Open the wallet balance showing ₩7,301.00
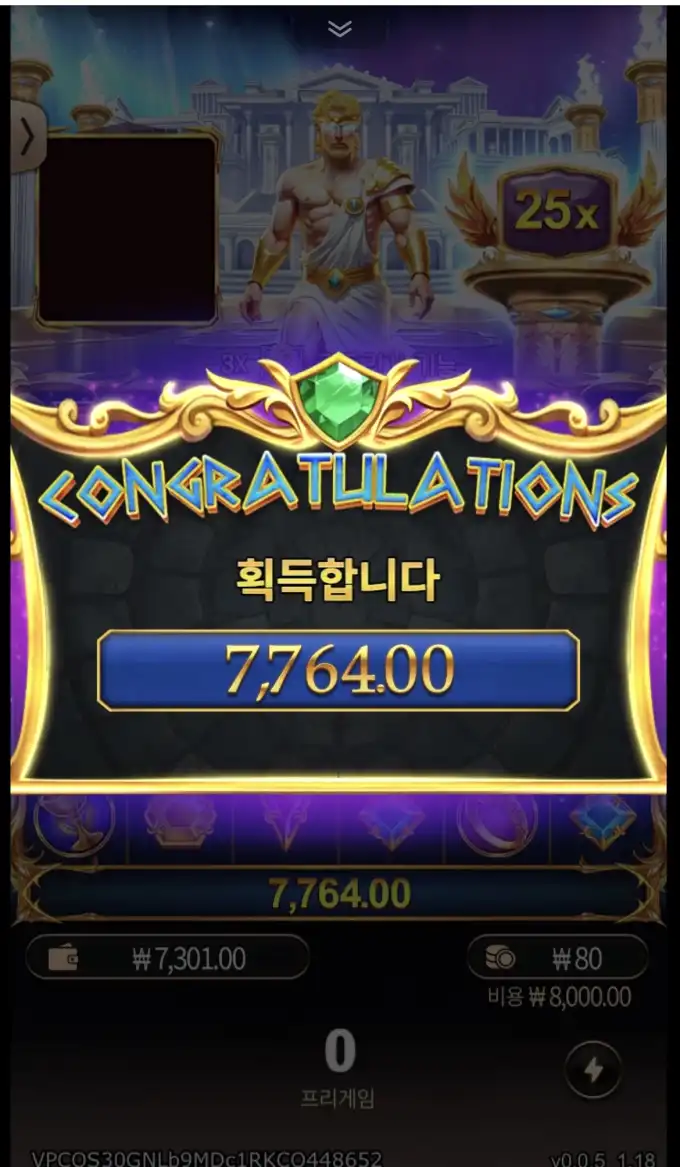Image resolution: width=680 pixels, height=1167 pixels. (x=168, y=958)
